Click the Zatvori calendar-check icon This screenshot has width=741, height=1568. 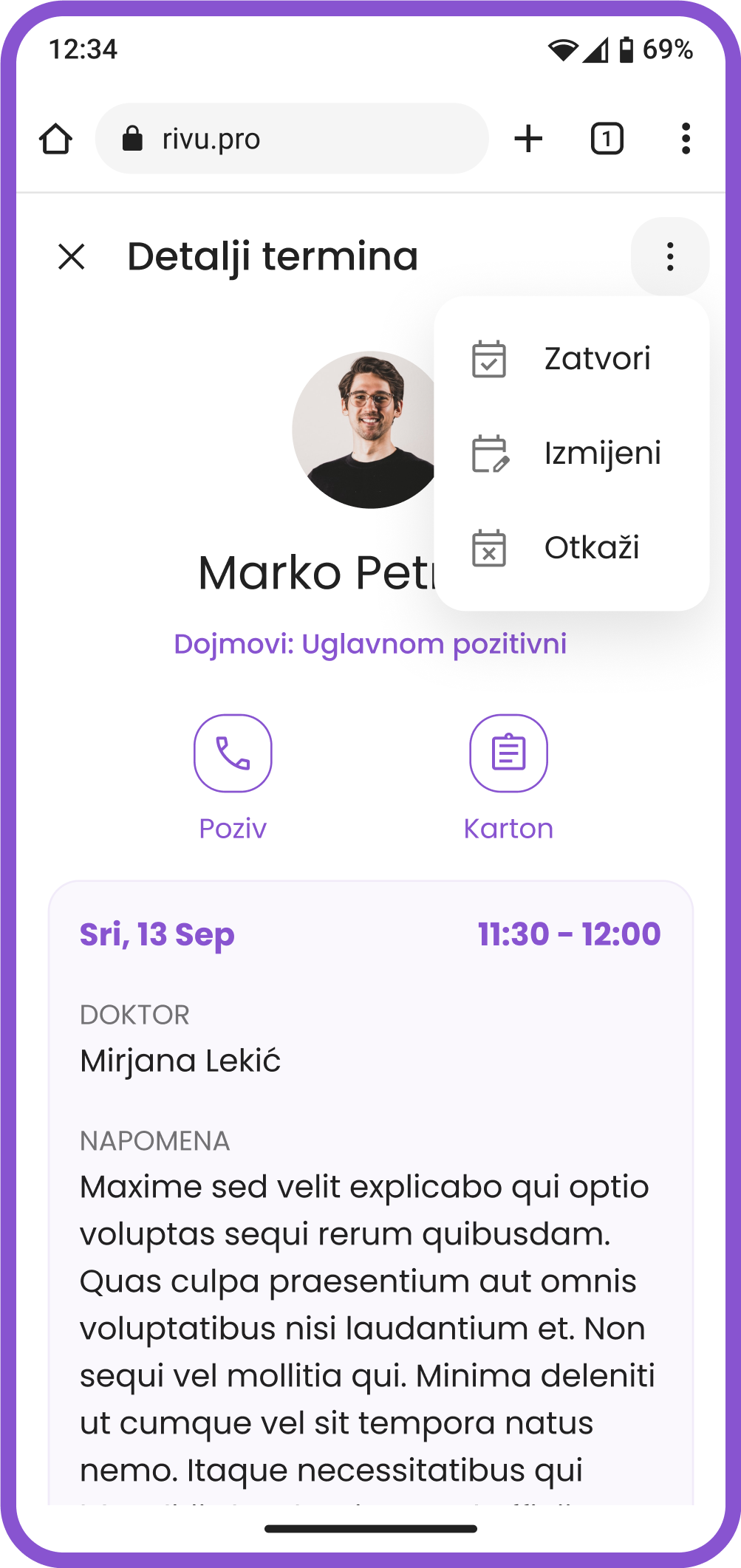coord(488,360)
